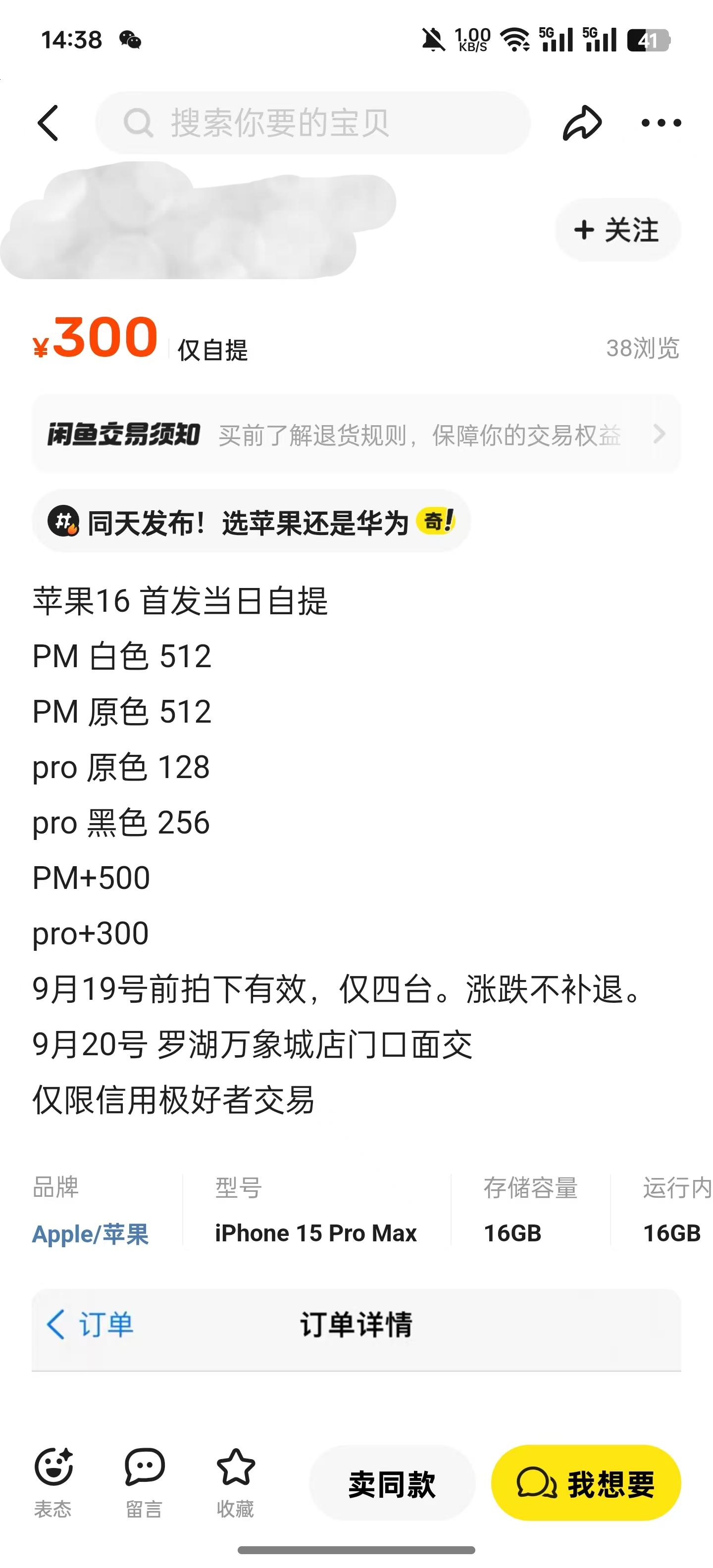Open the 订单详情 screenshot image
The height and width of the screenshot is (1568, 713).
[x=356, y=1330]
